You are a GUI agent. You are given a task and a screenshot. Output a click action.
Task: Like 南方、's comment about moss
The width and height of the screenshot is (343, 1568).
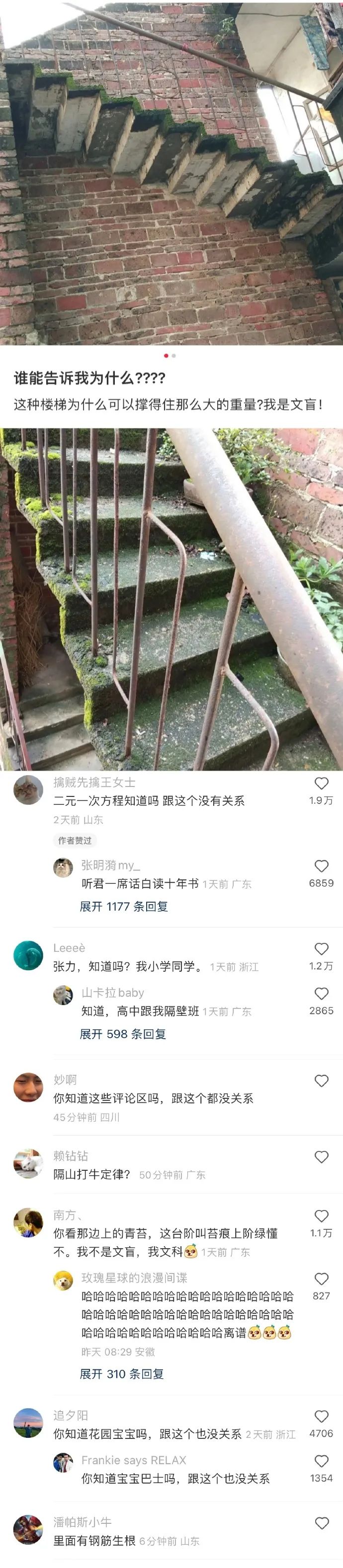coord(321,1216)
